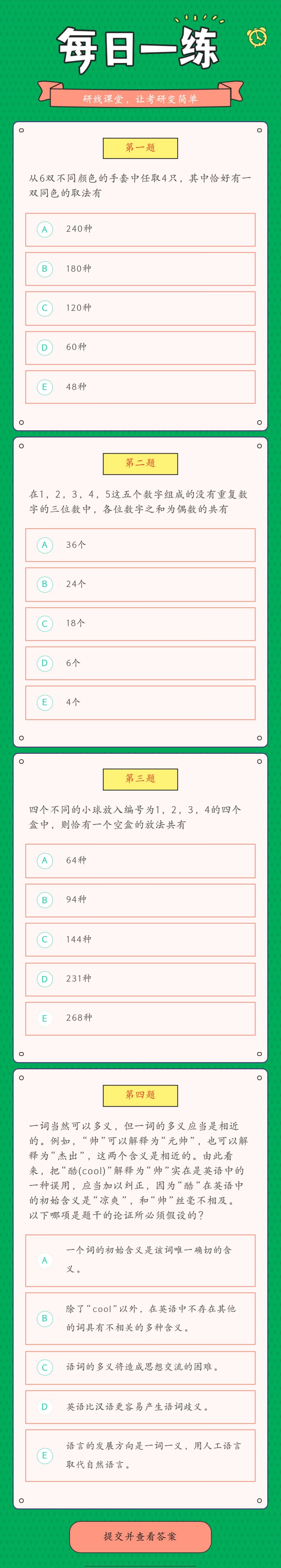Select 36个 for question two

(x=140, y=545)
